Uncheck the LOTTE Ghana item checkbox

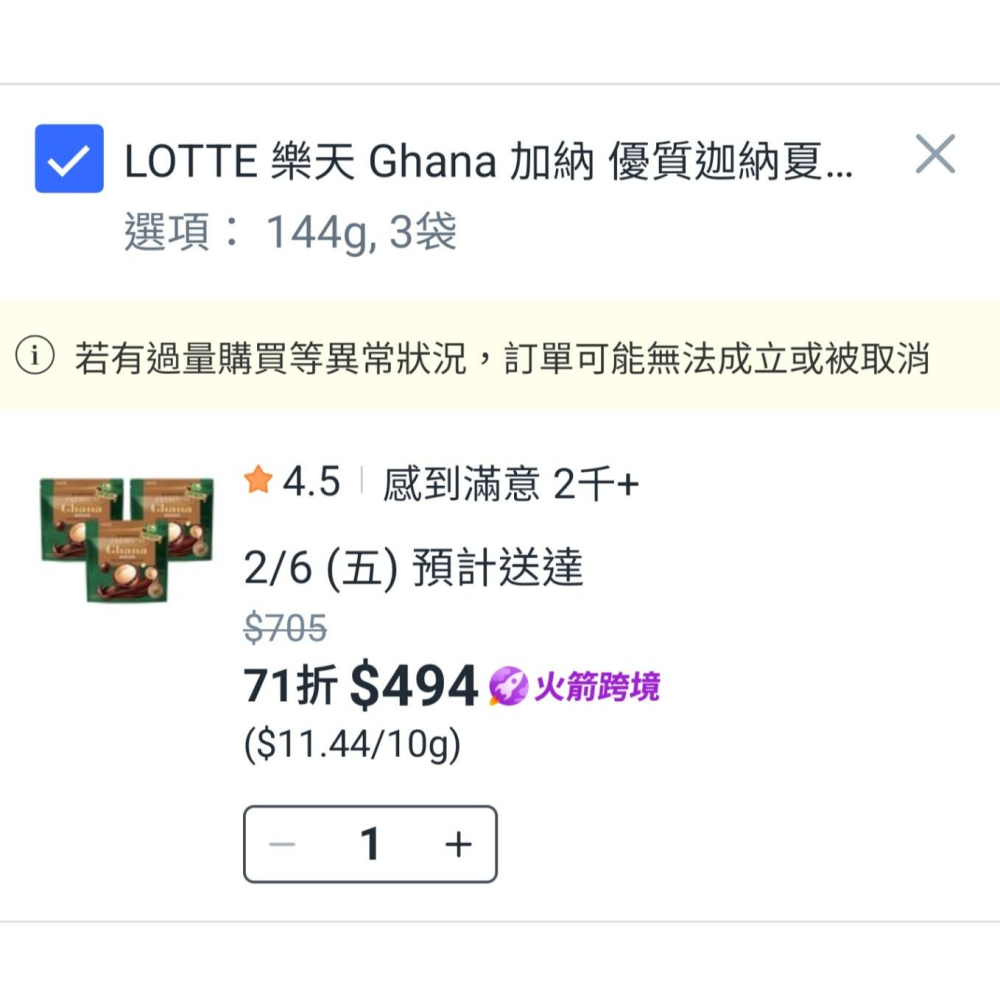tap(69, 158)
